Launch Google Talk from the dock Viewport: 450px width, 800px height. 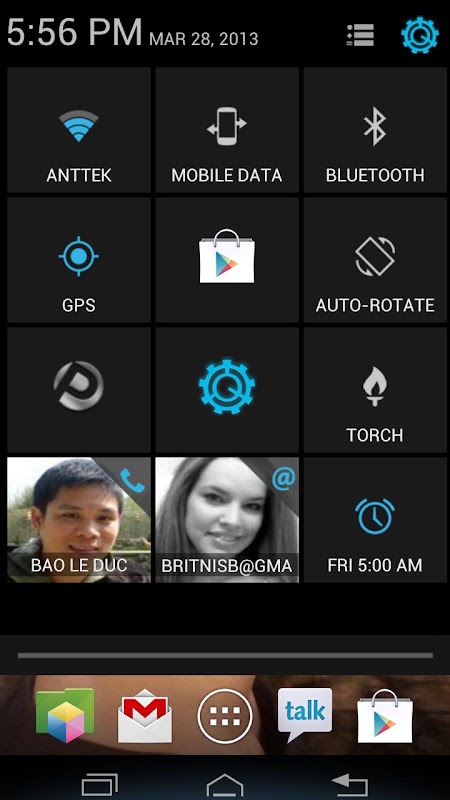[x=305, y=714]
